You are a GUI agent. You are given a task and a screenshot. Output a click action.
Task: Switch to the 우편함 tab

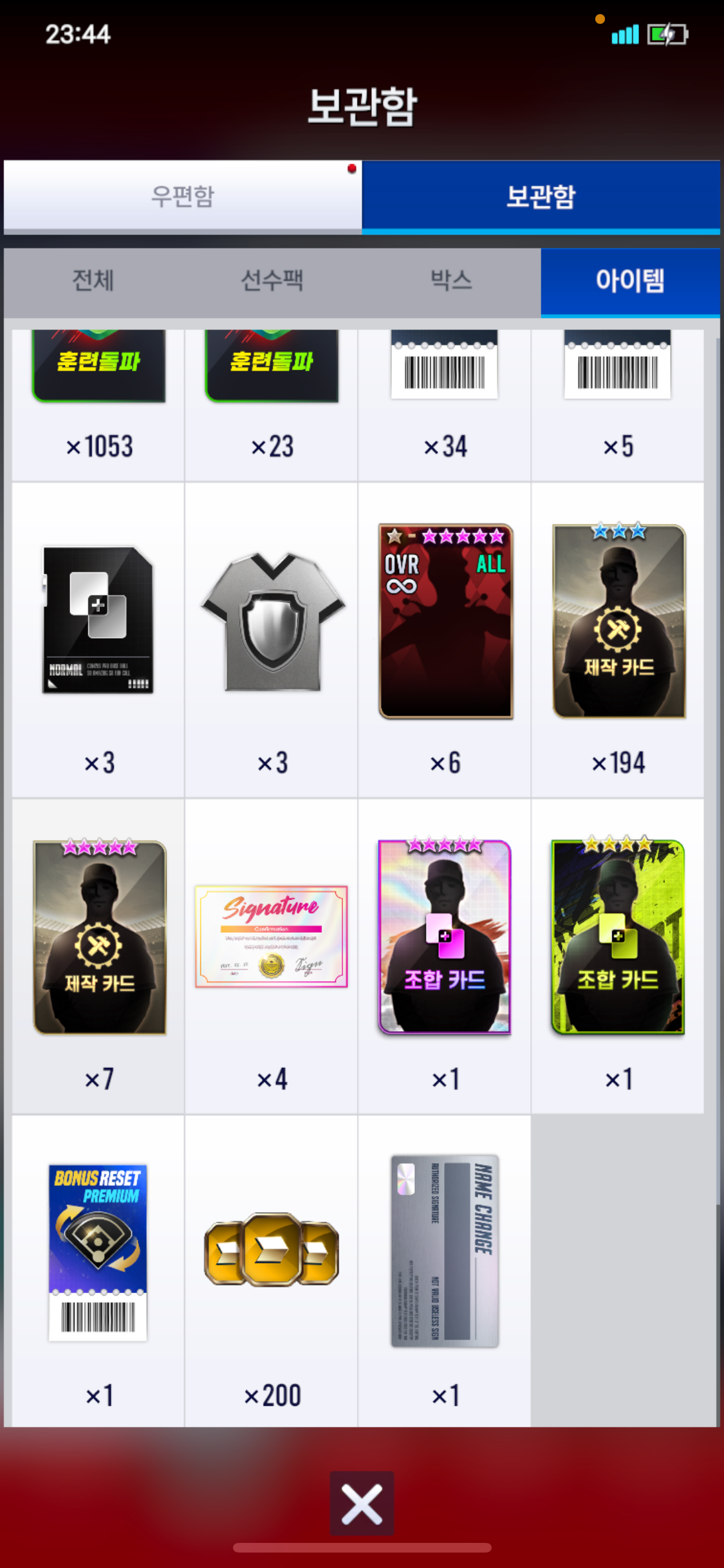183,196
